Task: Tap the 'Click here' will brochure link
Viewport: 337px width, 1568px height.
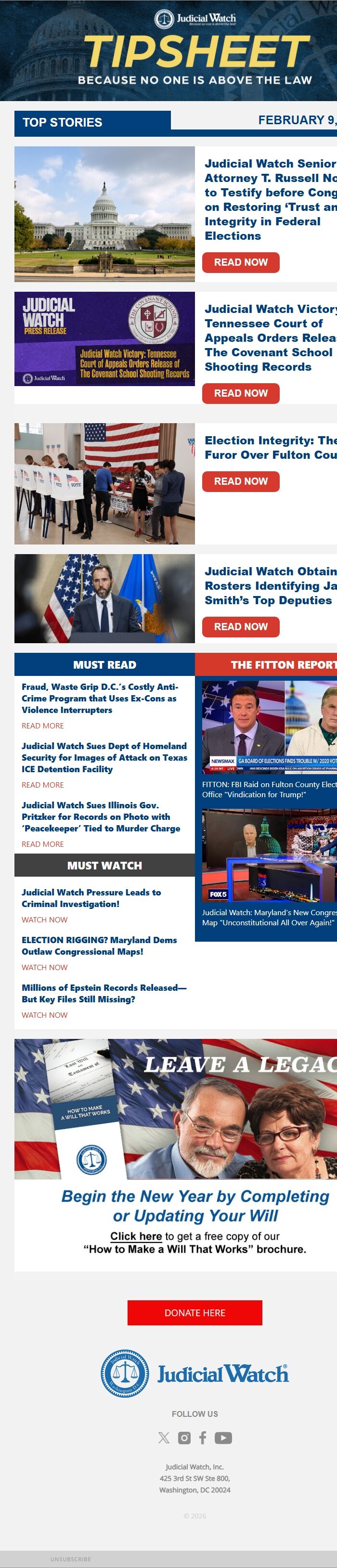Action: [136, 1236]
